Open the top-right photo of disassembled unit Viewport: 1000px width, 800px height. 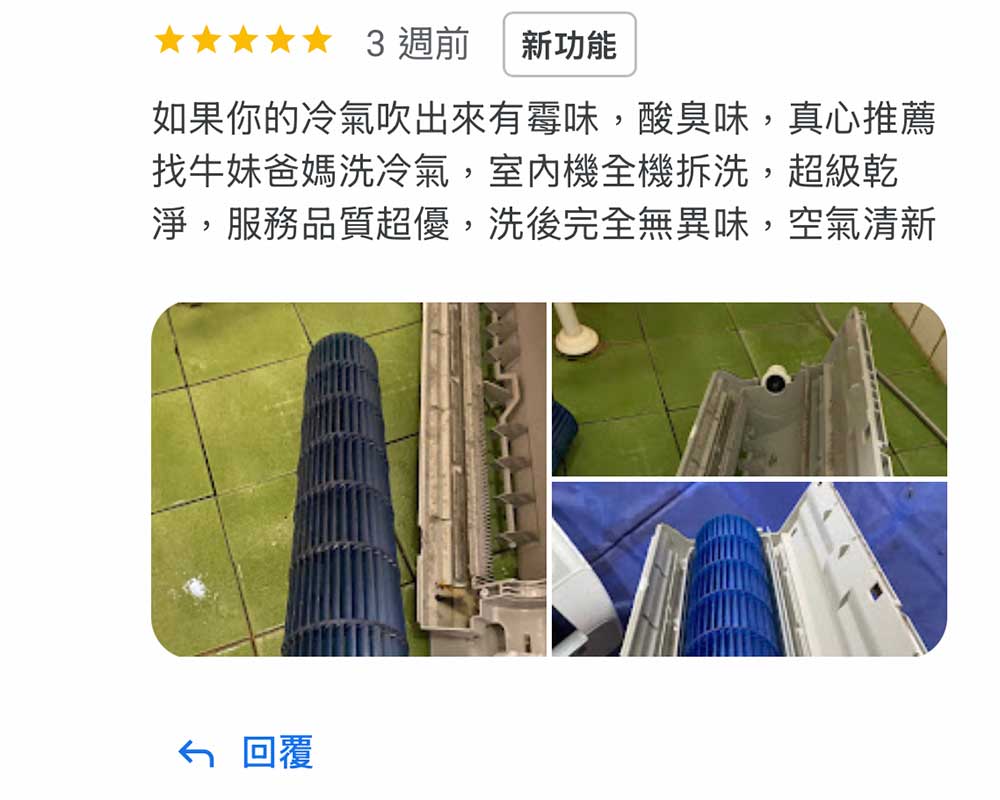click(748, 389)
